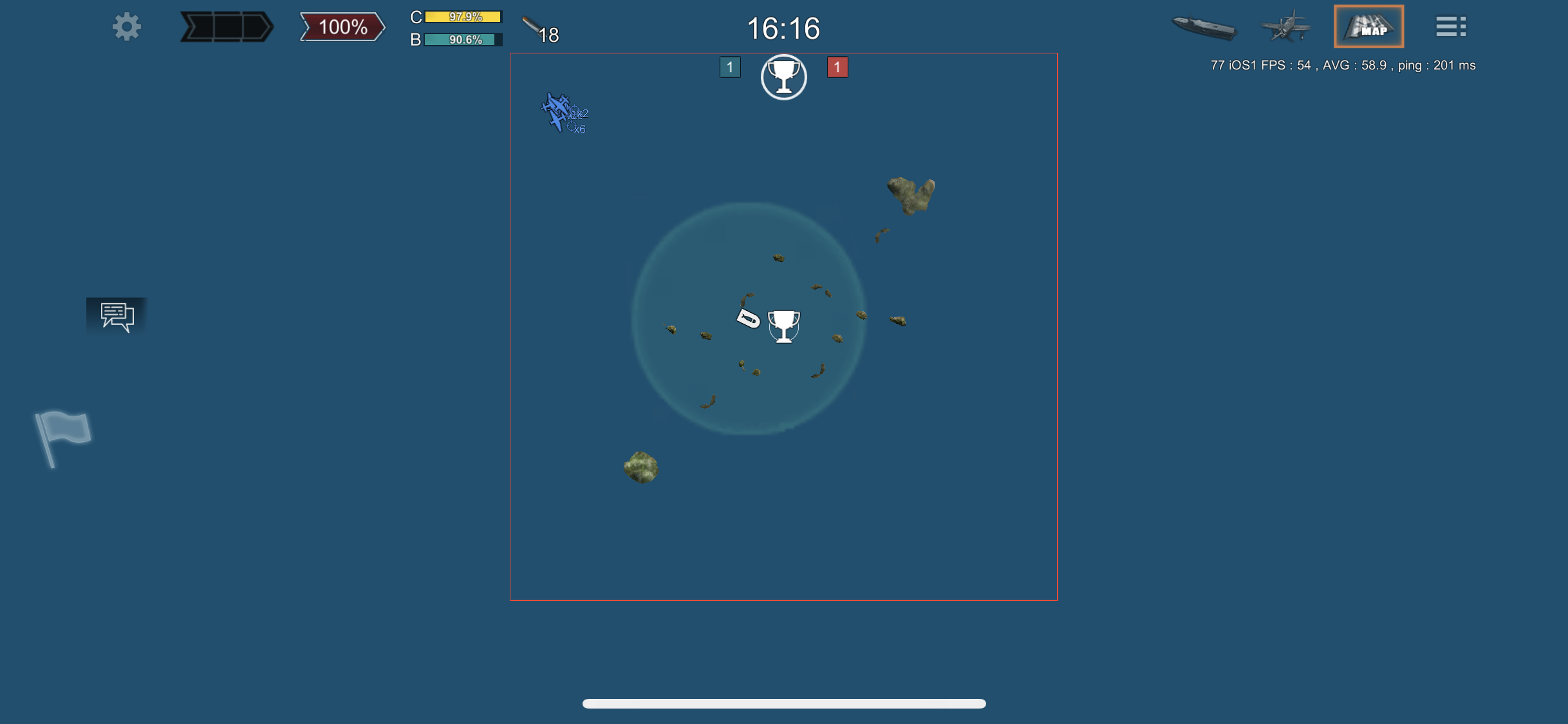Open the chat messages panel

pos(117,316)
